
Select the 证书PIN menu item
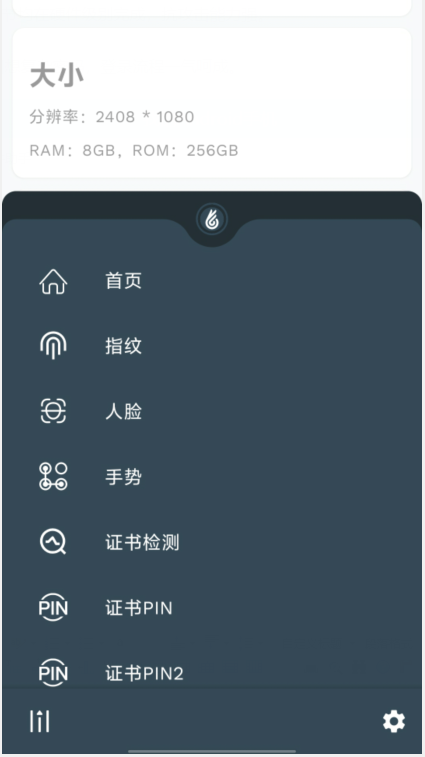tap(212, 607)
